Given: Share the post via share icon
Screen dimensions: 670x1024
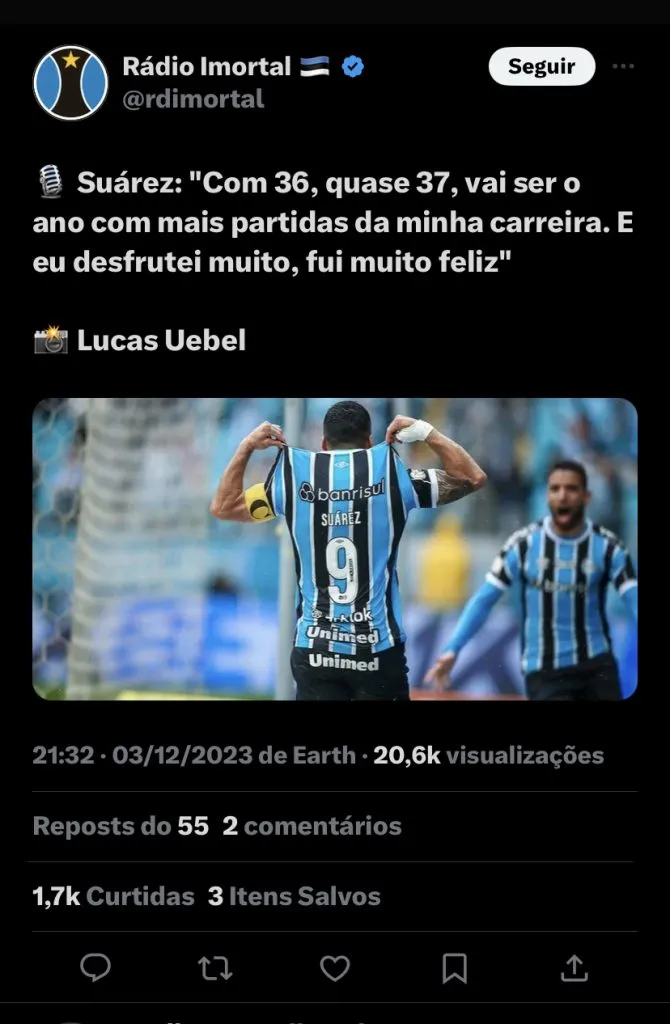Looking at the screenshot, I should 573,967.
